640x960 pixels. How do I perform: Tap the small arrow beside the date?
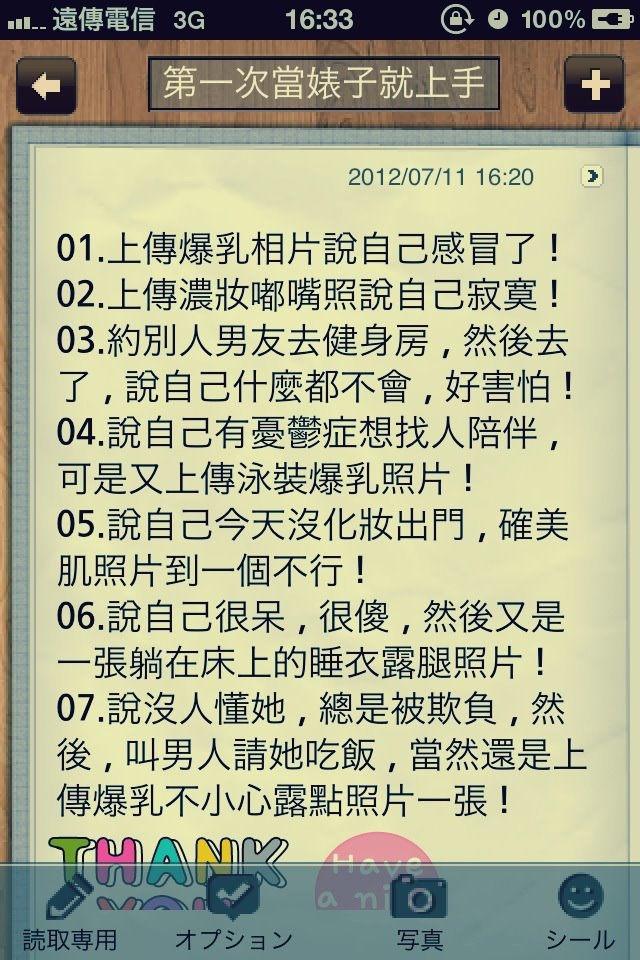[x=592, y=177]
